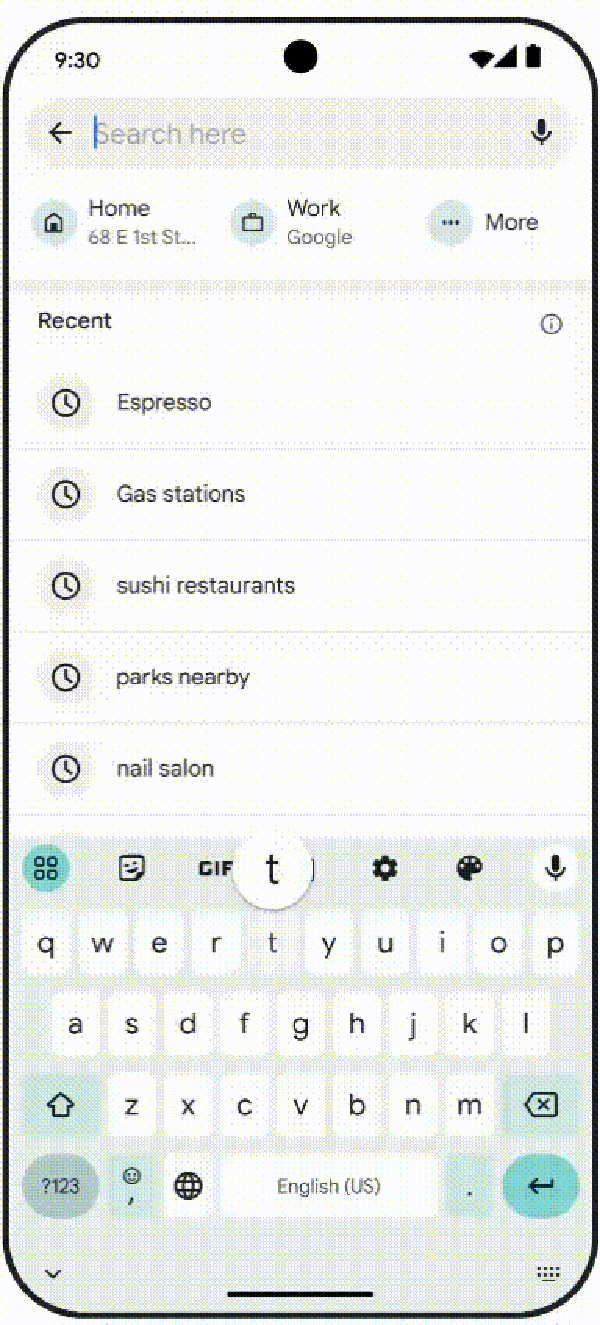Pick nail salon recent search
The height and width of the screenshot is (1325, 600).
click(165, 769)
